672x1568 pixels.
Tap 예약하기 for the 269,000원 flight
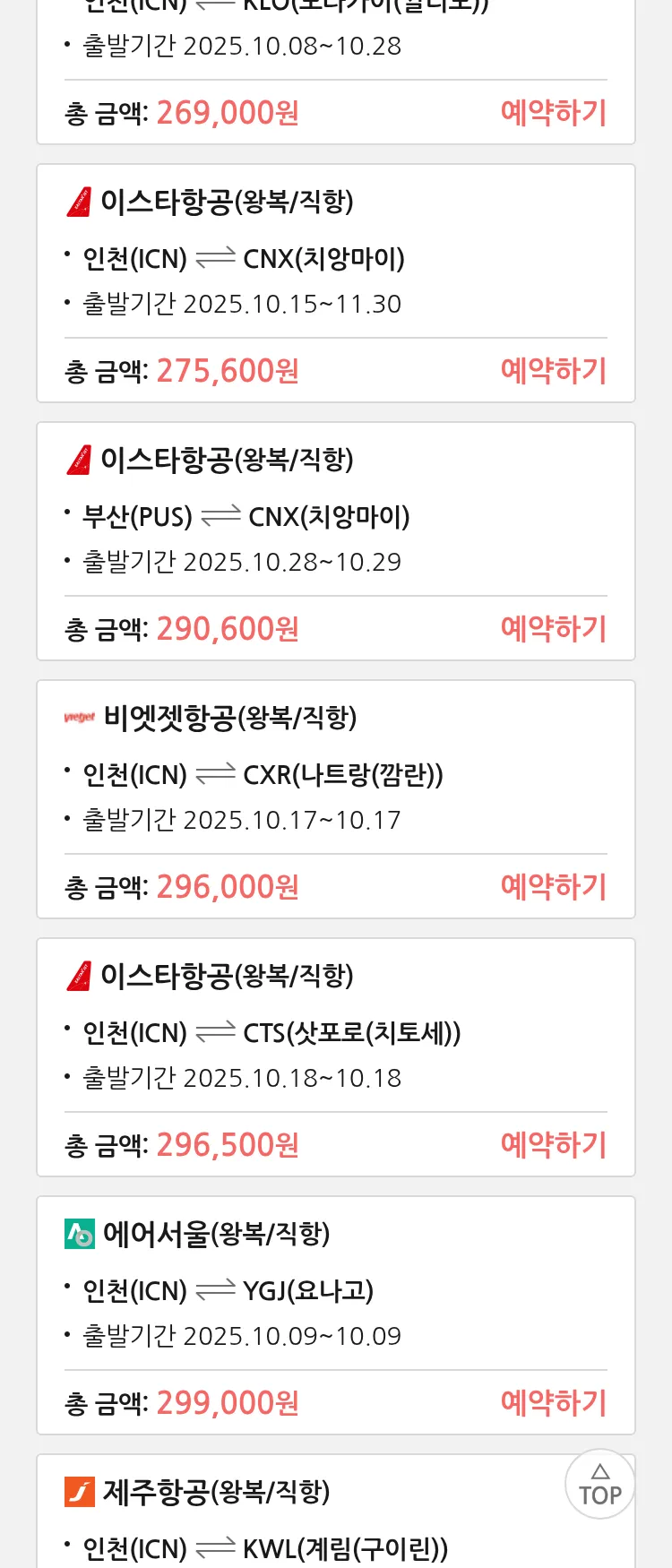pyautogui.click(x=553, y=113)
